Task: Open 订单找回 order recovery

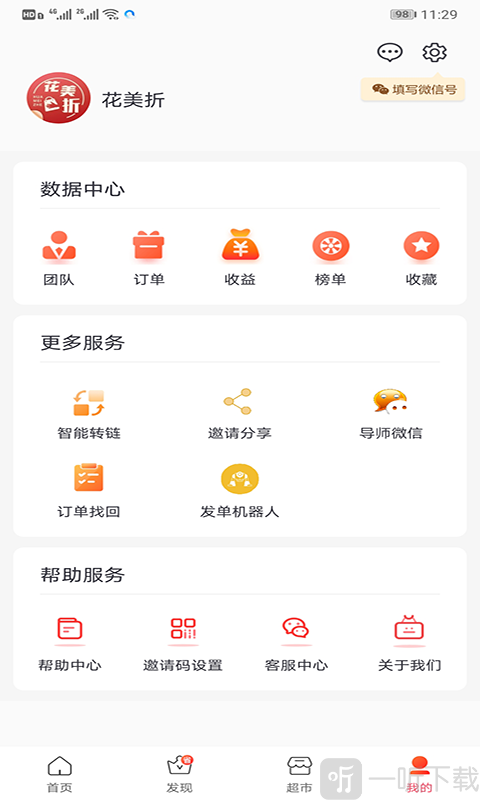Action: 89,491
